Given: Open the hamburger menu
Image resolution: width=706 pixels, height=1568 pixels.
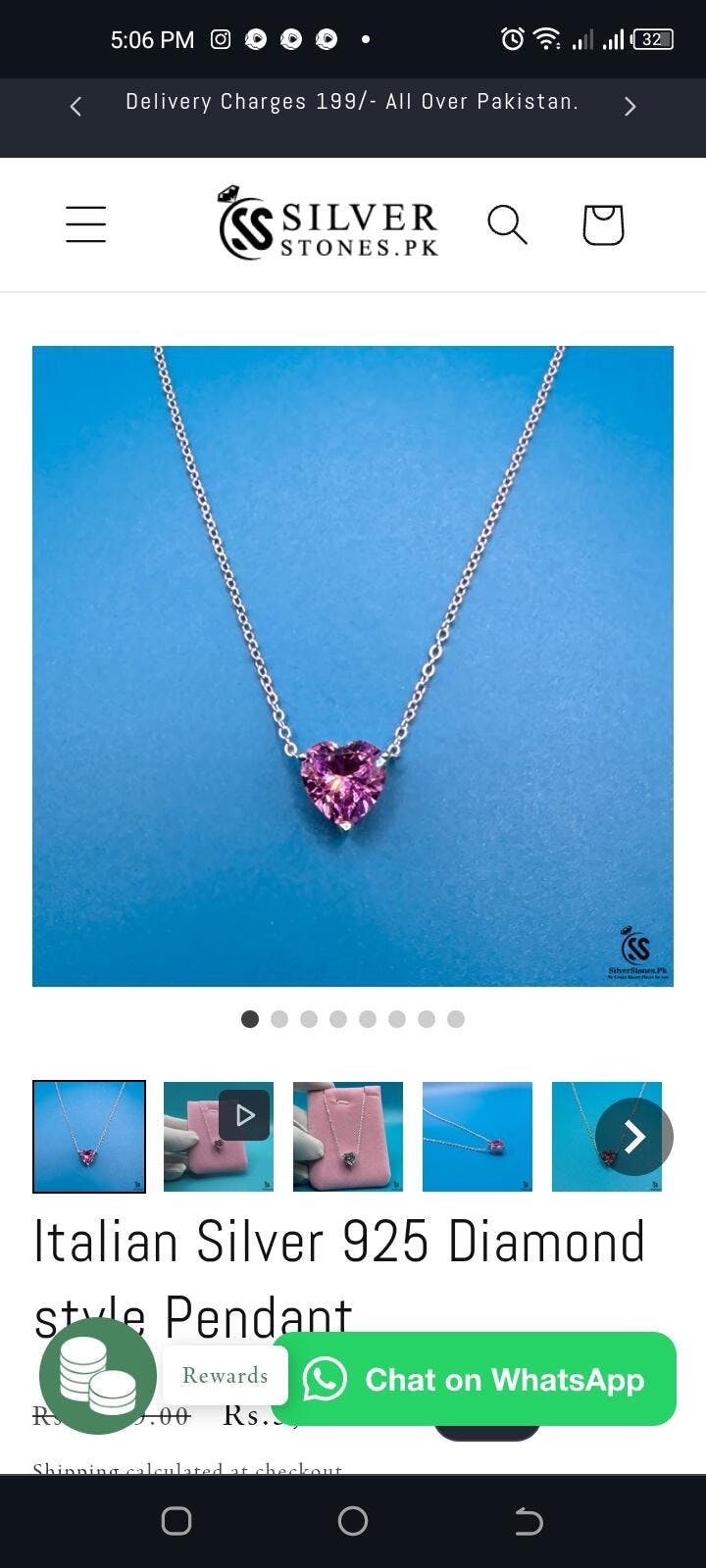Looking at the screenshot, I should click(85, 224).
